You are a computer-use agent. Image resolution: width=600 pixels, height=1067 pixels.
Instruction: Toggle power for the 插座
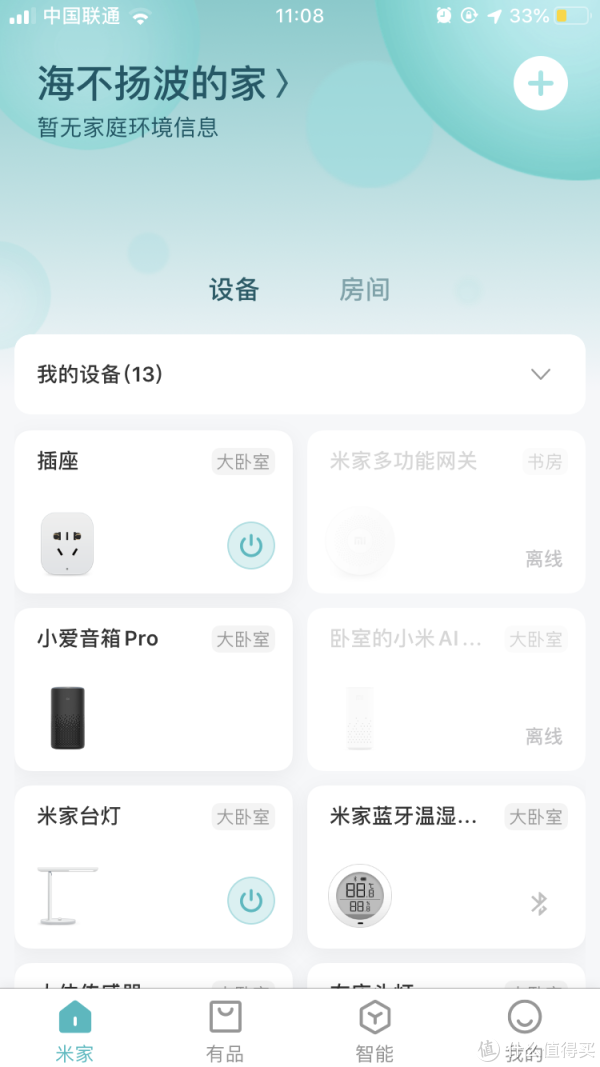pos(250,546)
